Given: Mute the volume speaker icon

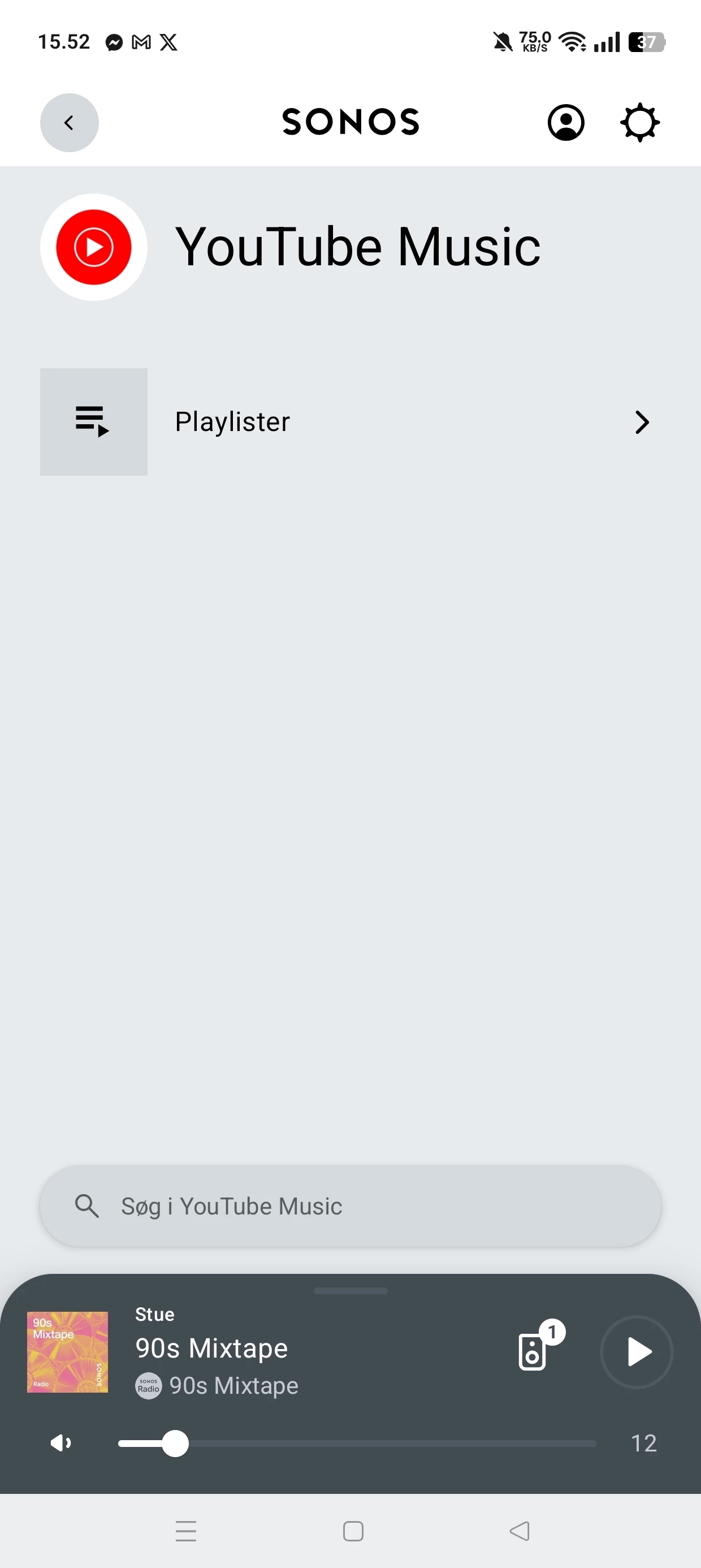Looking at the screenshot, I should tap(61, 1442).
